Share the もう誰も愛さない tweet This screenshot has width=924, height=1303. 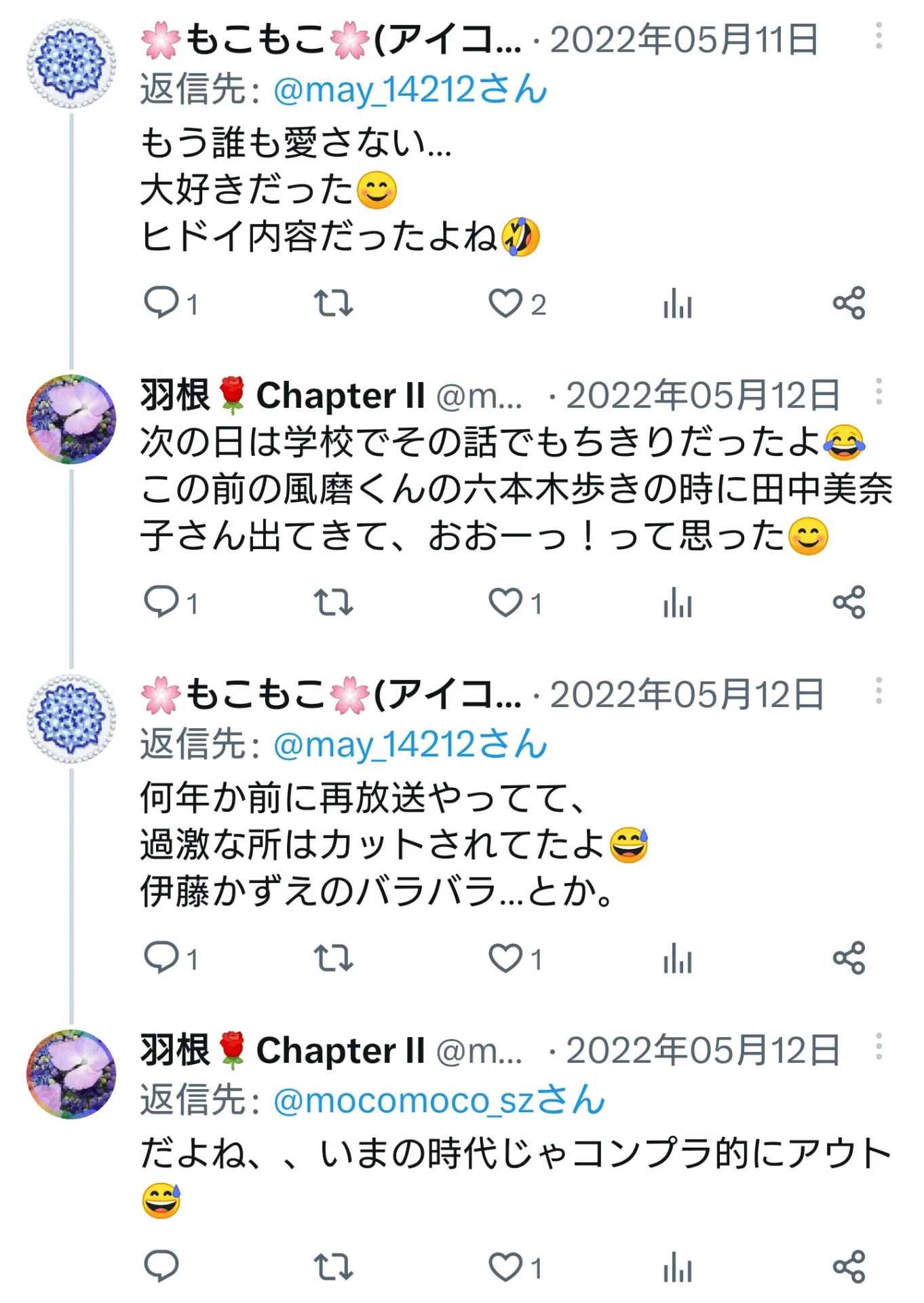coord(849,303)
